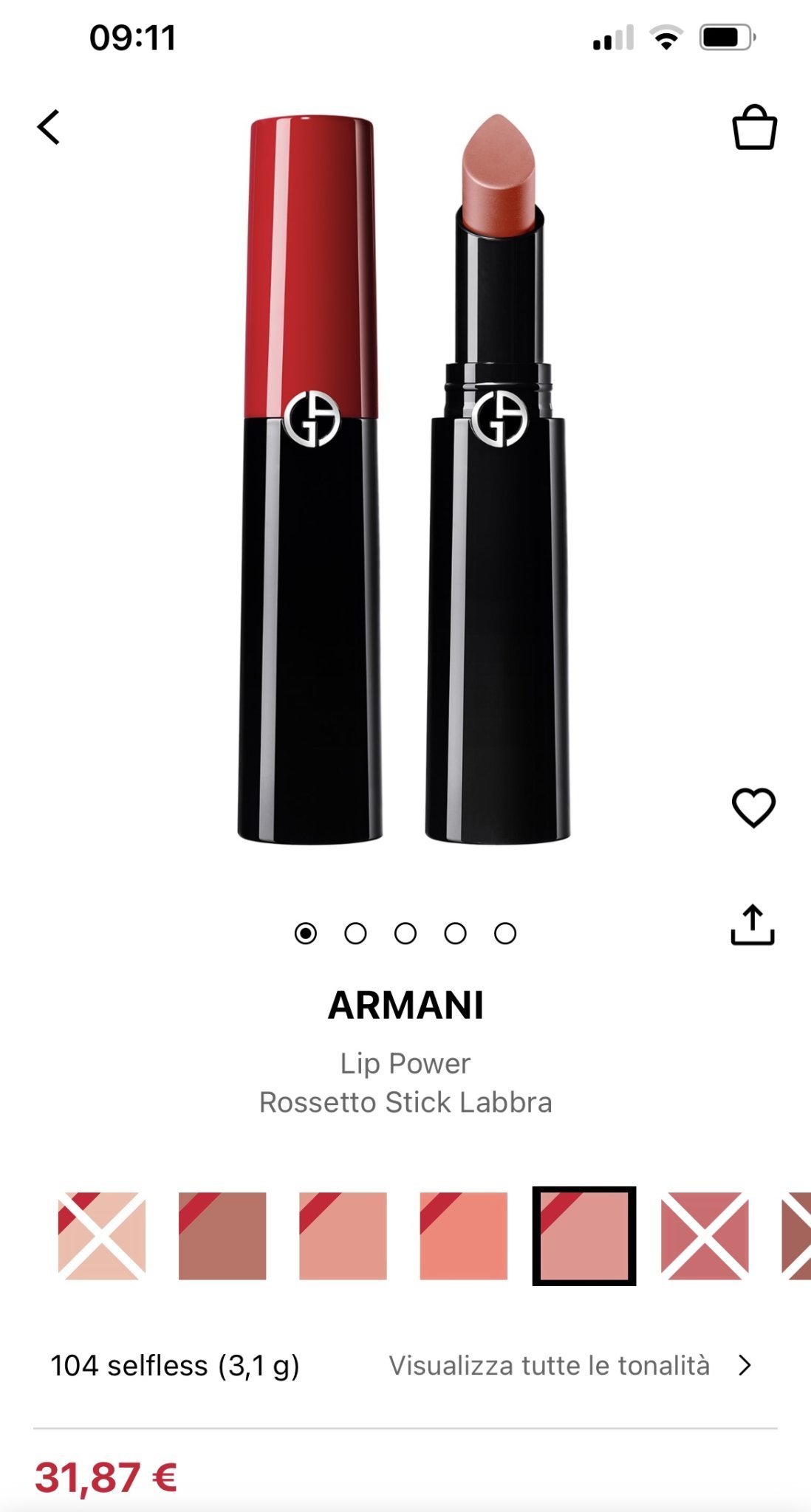Image resolution: width=811 pixels, height=1512 pixels.
Task: Select the crossed-out deep rose shade
Action: pyautogui.click(x=705, y=1236)
